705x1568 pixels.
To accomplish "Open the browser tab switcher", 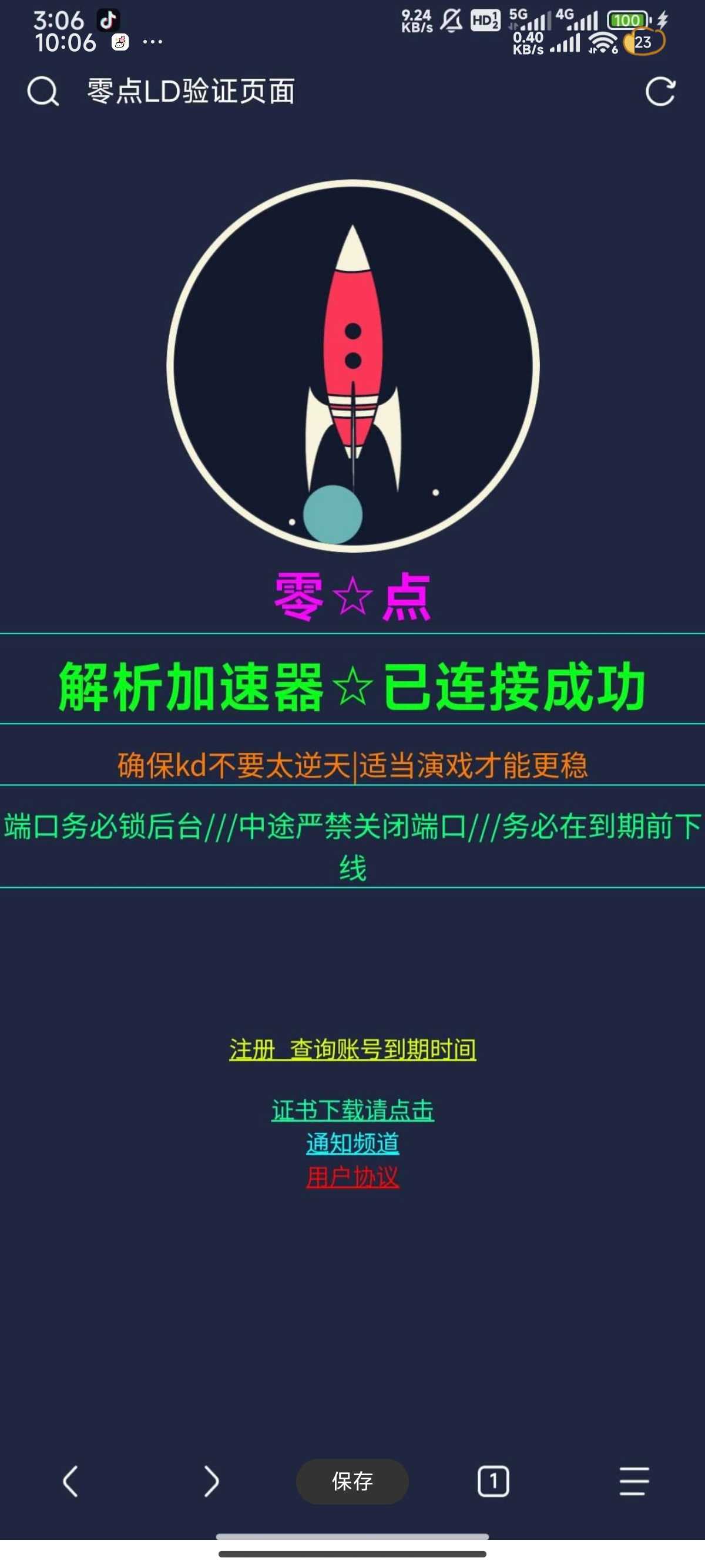I will 493,1480.
